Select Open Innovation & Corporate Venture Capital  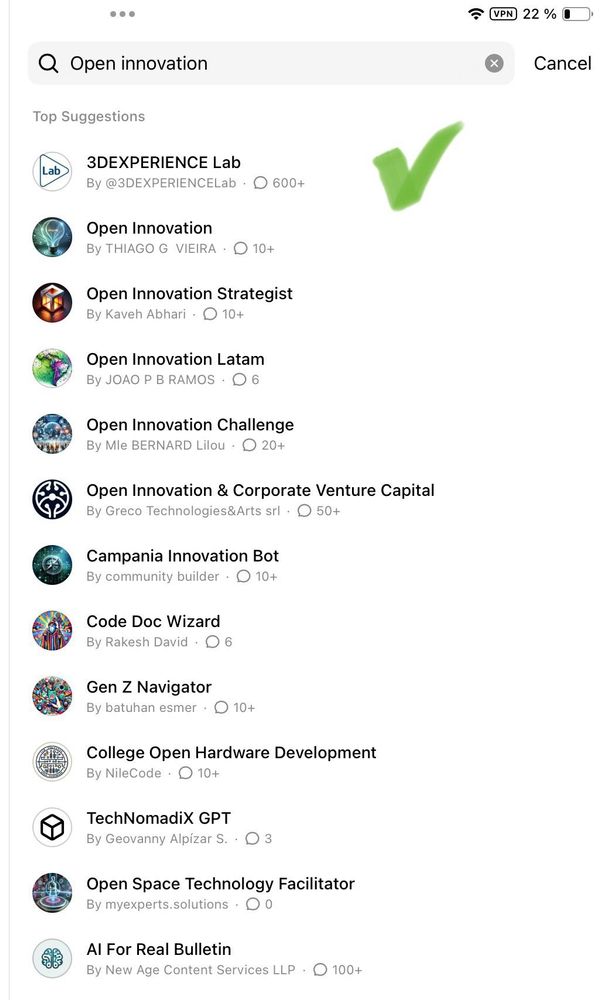click(260, 500)
